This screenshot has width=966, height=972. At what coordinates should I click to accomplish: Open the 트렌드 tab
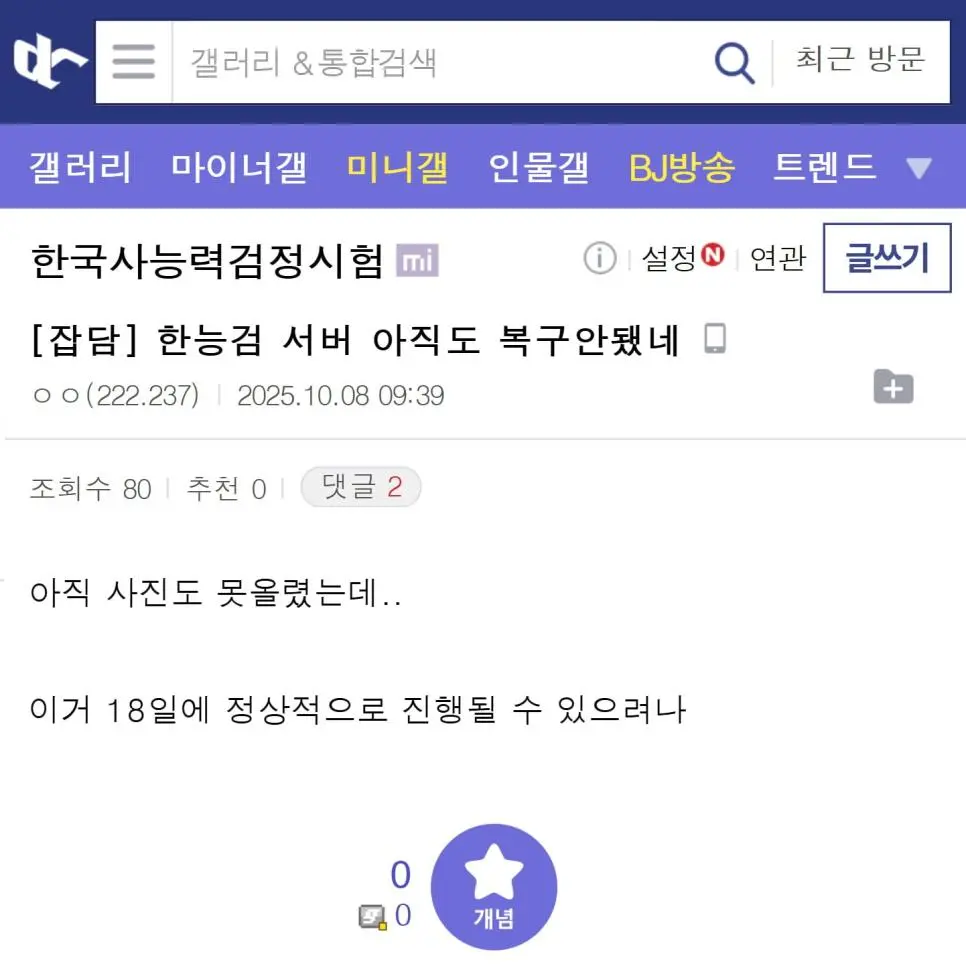point(825,167)
